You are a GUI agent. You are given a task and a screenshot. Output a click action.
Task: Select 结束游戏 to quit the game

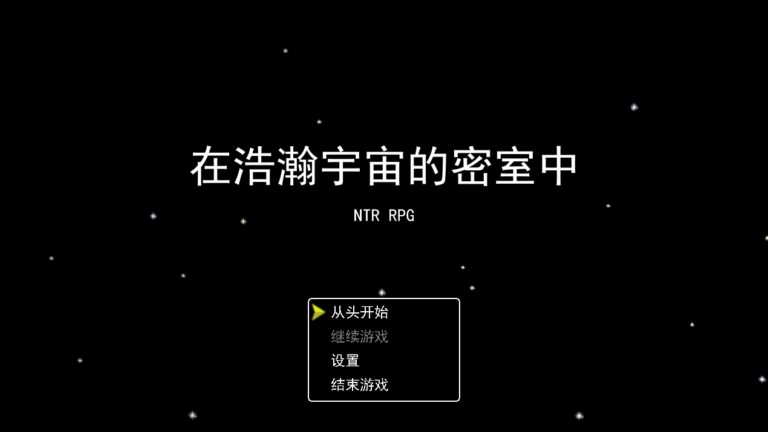click(359, 384)
